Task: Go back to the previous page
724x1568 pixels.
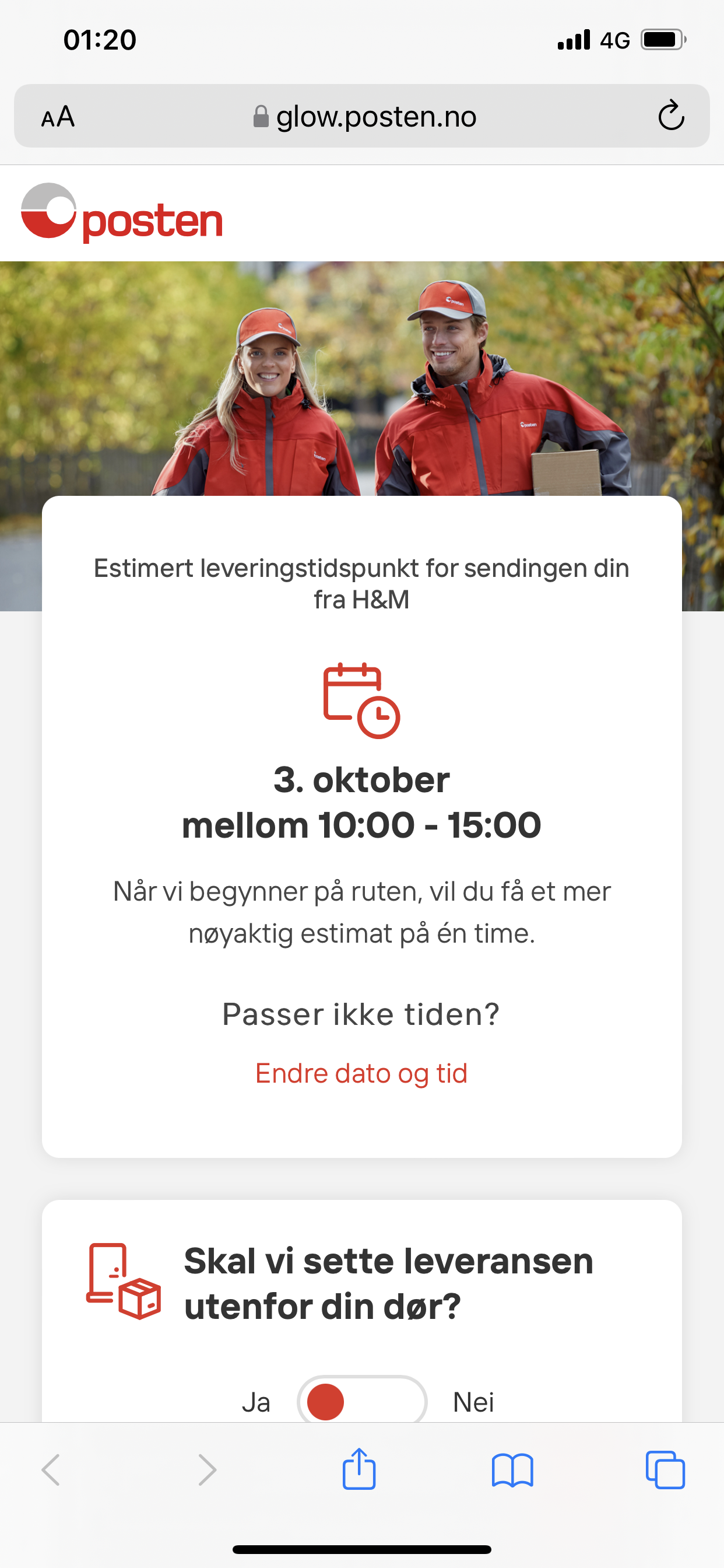Action: [x=51, y=1471]
